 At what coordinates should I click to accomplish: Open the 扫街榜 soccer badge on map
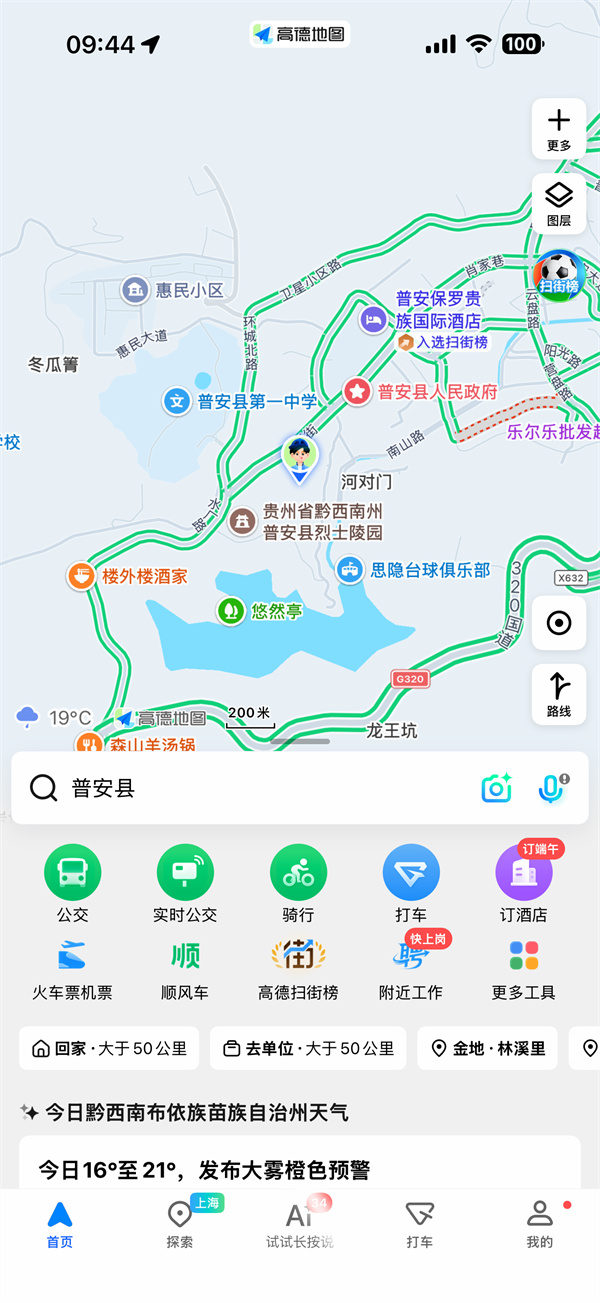[559, 273]
